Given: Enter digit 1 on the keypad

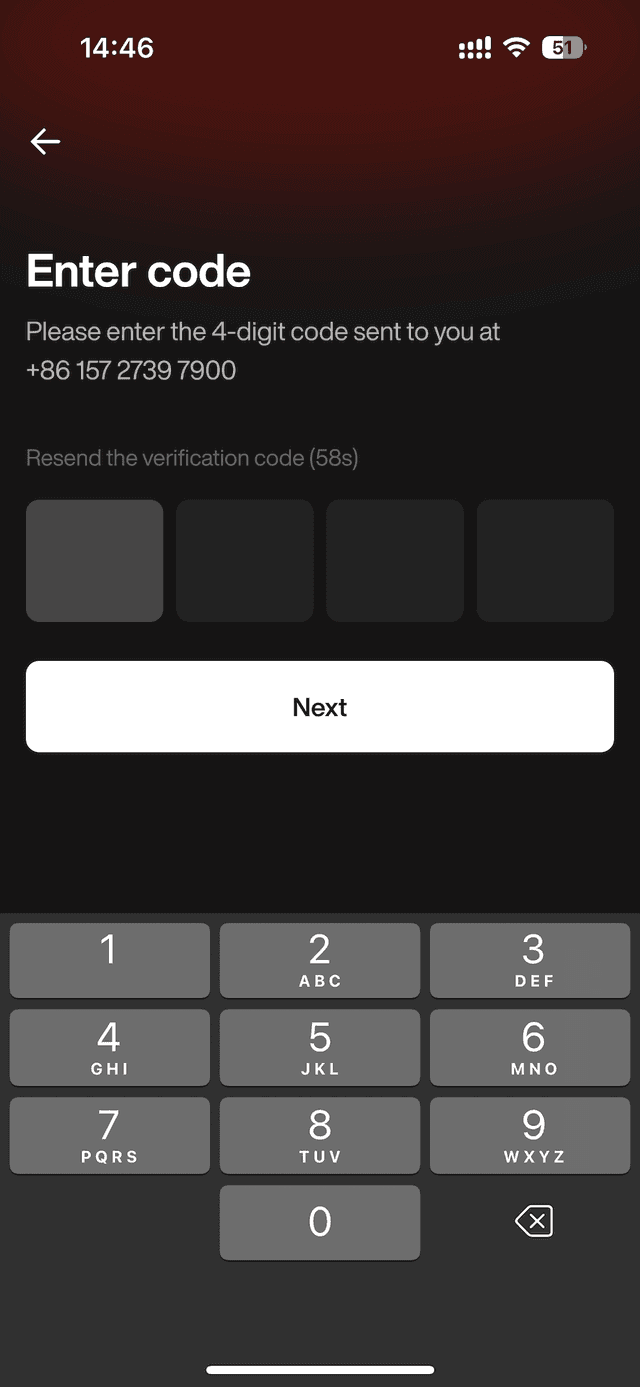Looking at the screenshot, I should (110, 960).
